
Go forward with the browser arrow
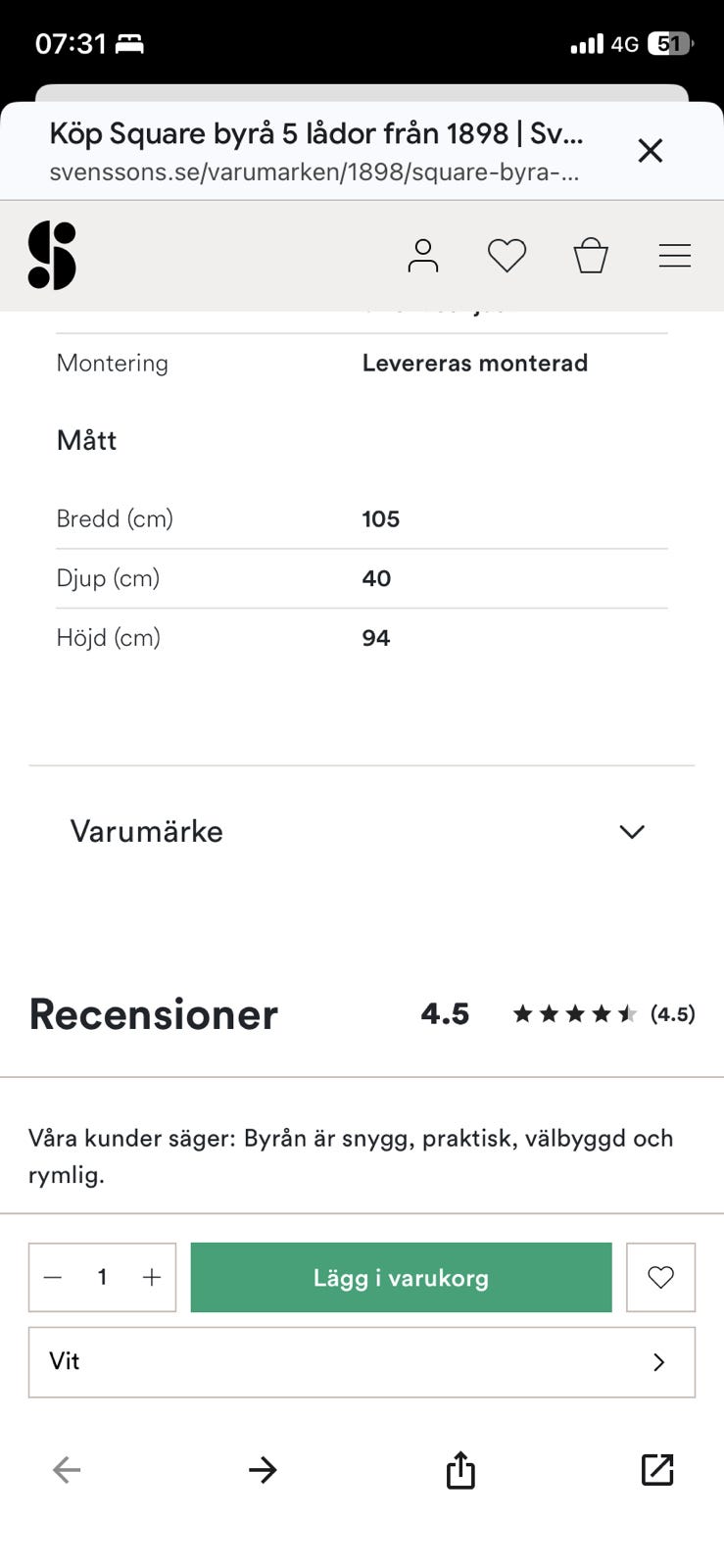click(x=263, y=1470)
